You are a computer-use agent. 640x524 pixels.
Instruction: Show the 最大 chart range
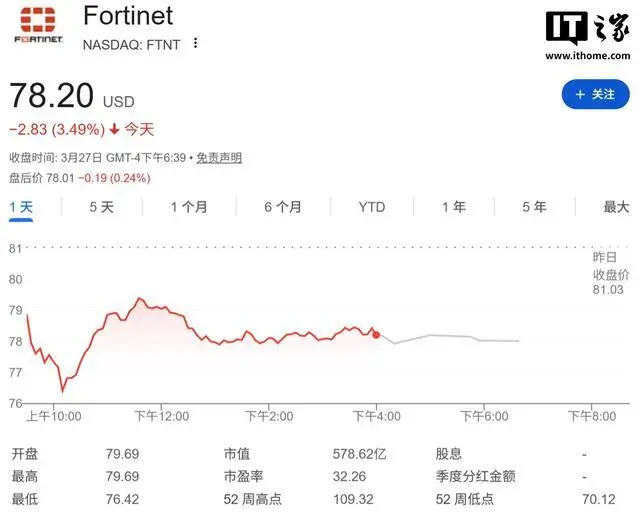[x=616, y=207]
